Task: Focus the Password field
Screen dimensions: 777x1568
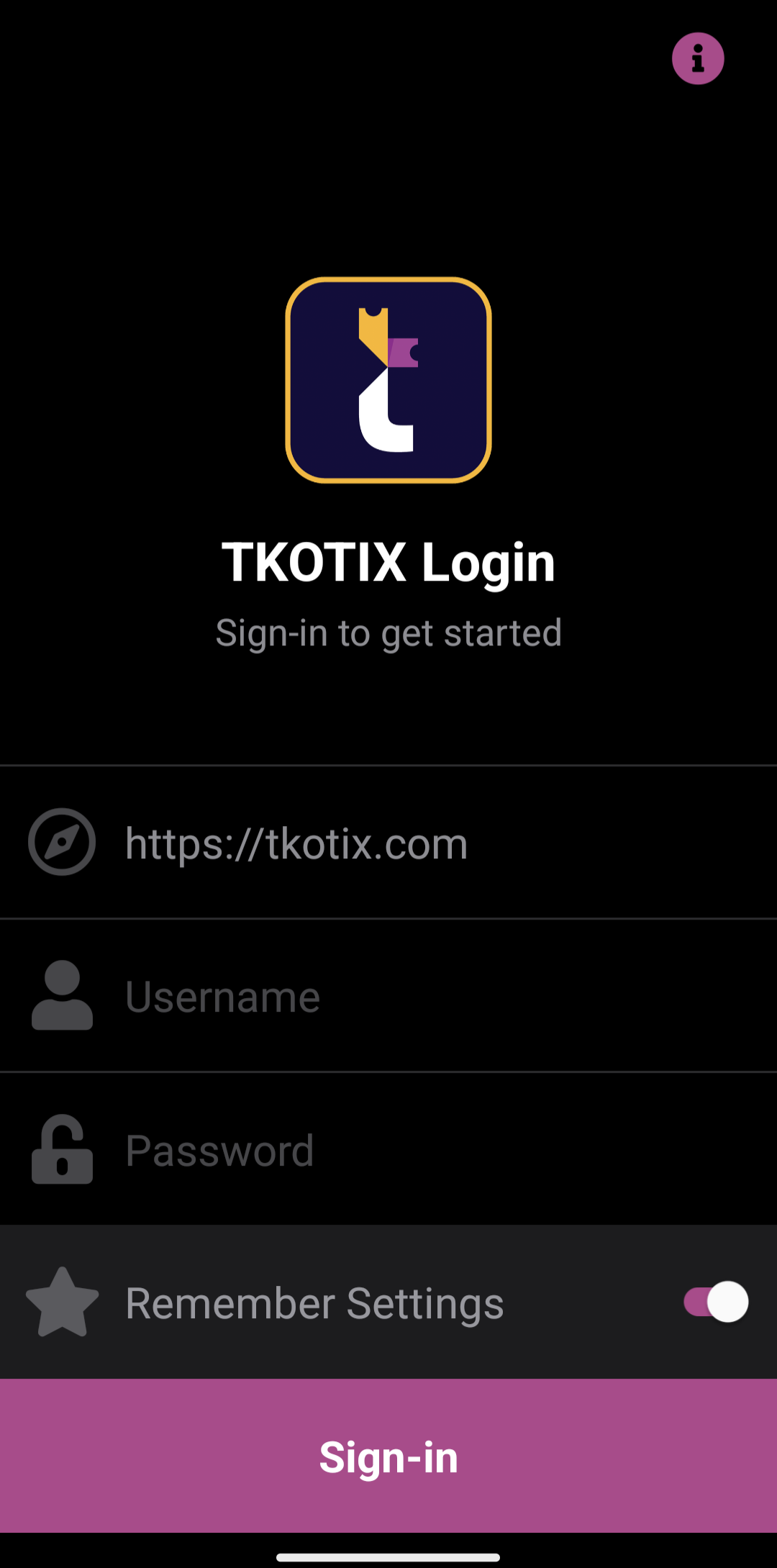Action: point(432,1150)
